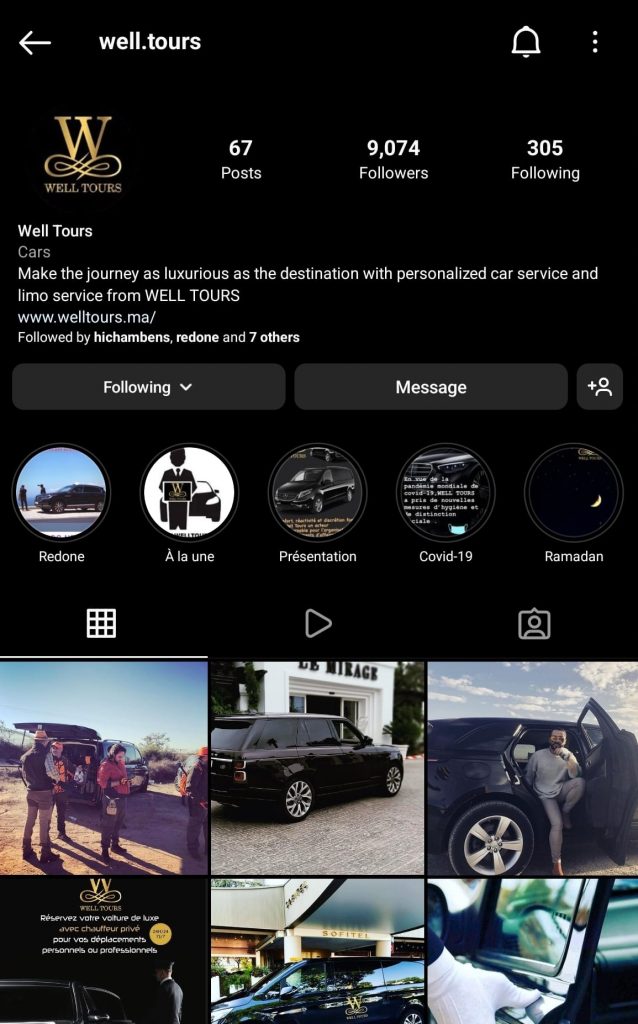Open the Sofitel hotel car post
Viewport: 638px width, 1024px height.
[317, 951]
